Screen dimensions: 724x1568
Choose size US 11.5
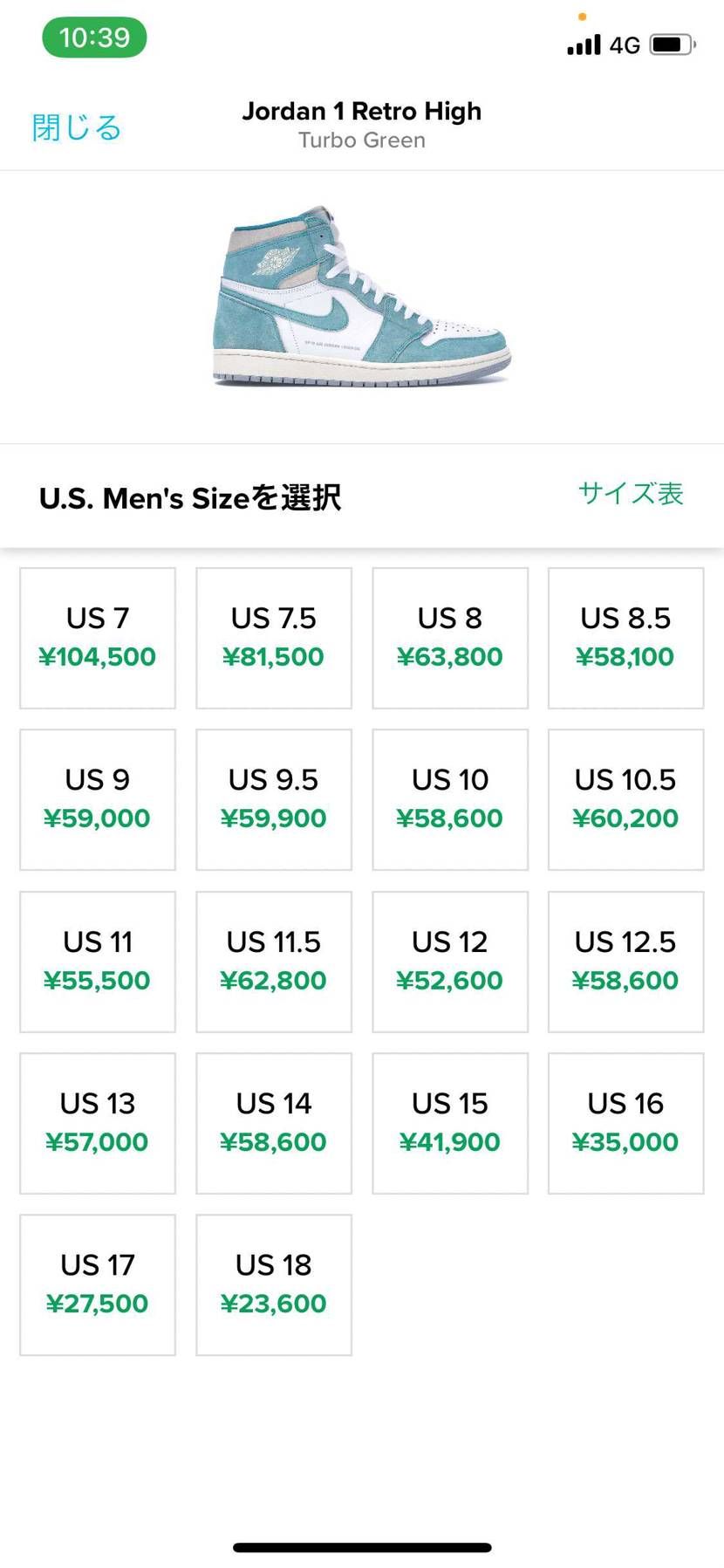(x=274, y=961)
